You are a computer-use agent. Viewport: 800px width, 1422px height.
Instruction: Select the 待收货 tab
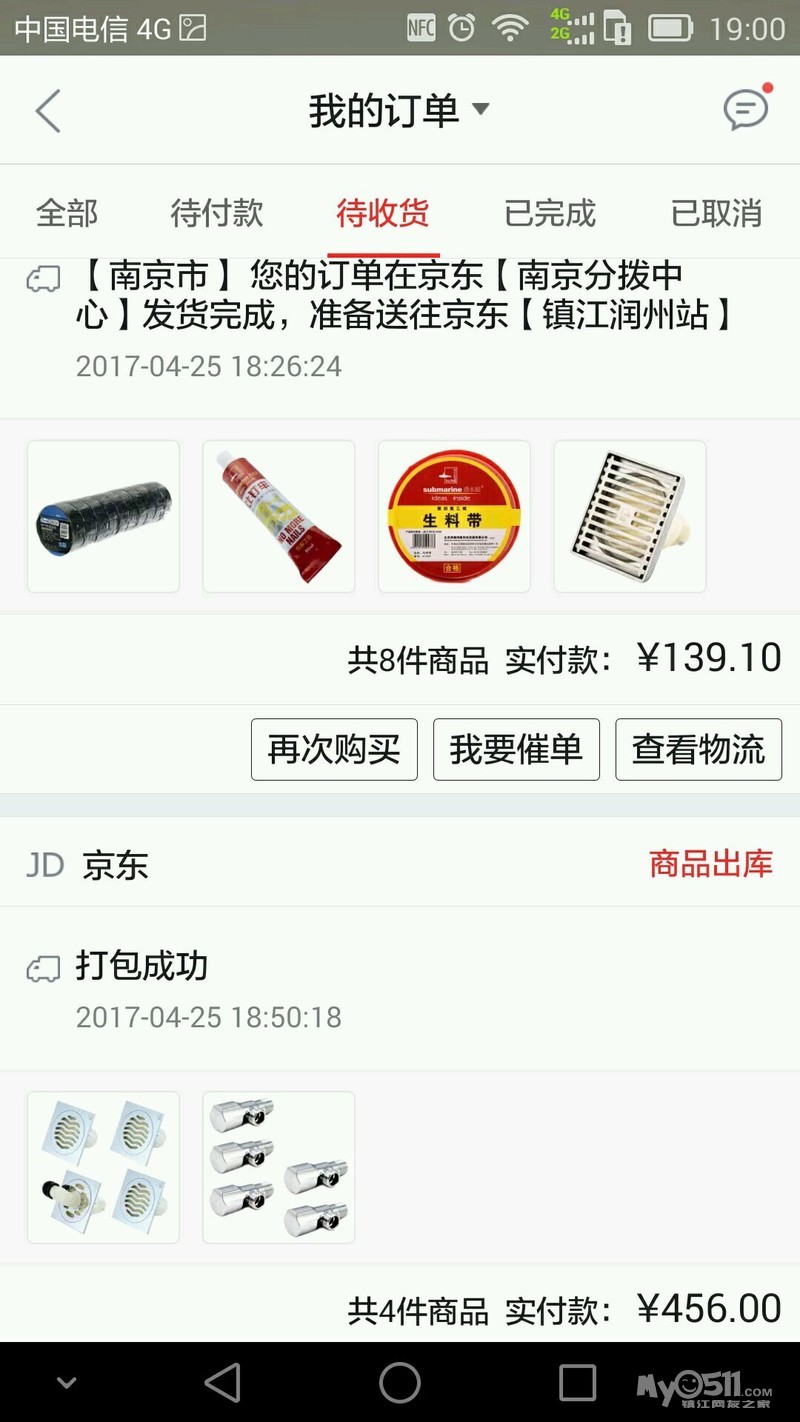coord(383,213)
